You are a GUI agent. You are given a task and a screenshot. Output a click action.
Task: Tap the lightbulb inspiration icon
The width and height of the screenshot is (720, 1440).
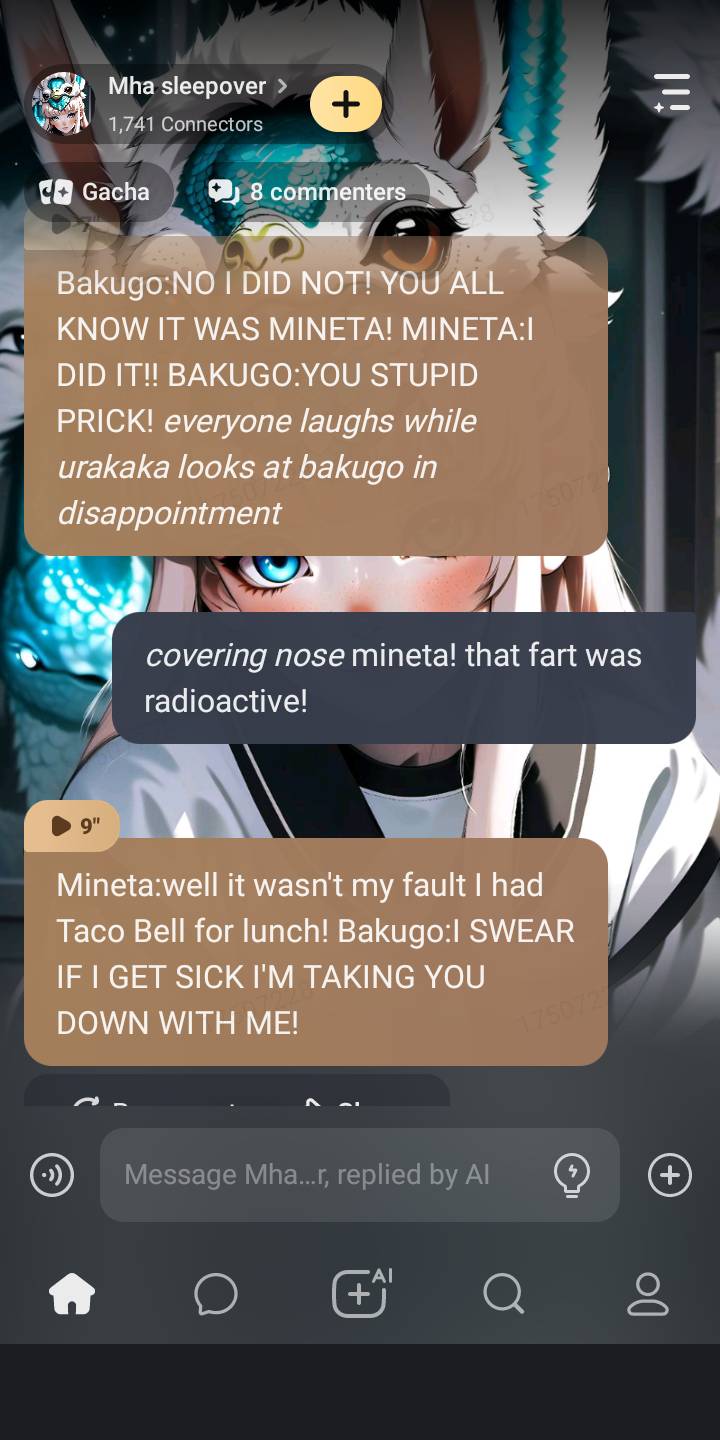pos(571,1175)
